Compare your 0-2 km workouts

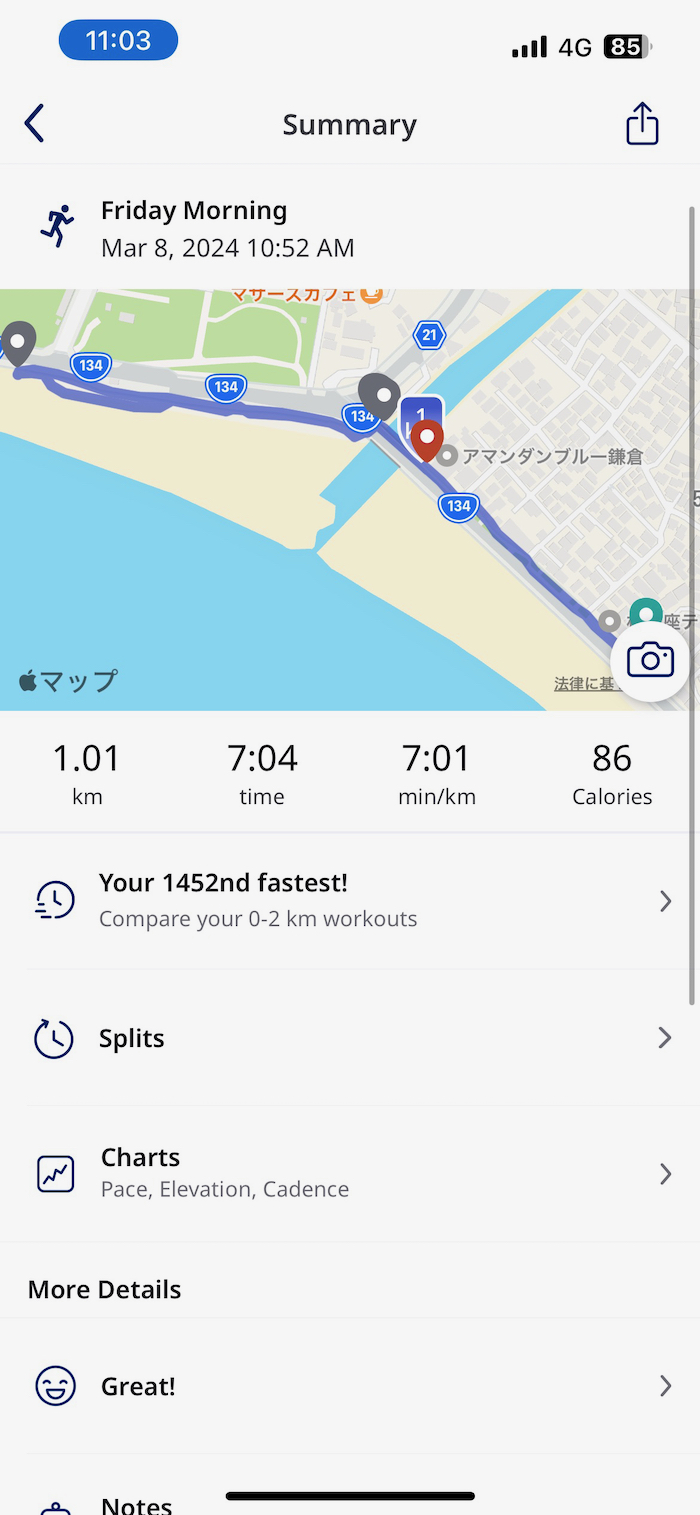point(350,900)
